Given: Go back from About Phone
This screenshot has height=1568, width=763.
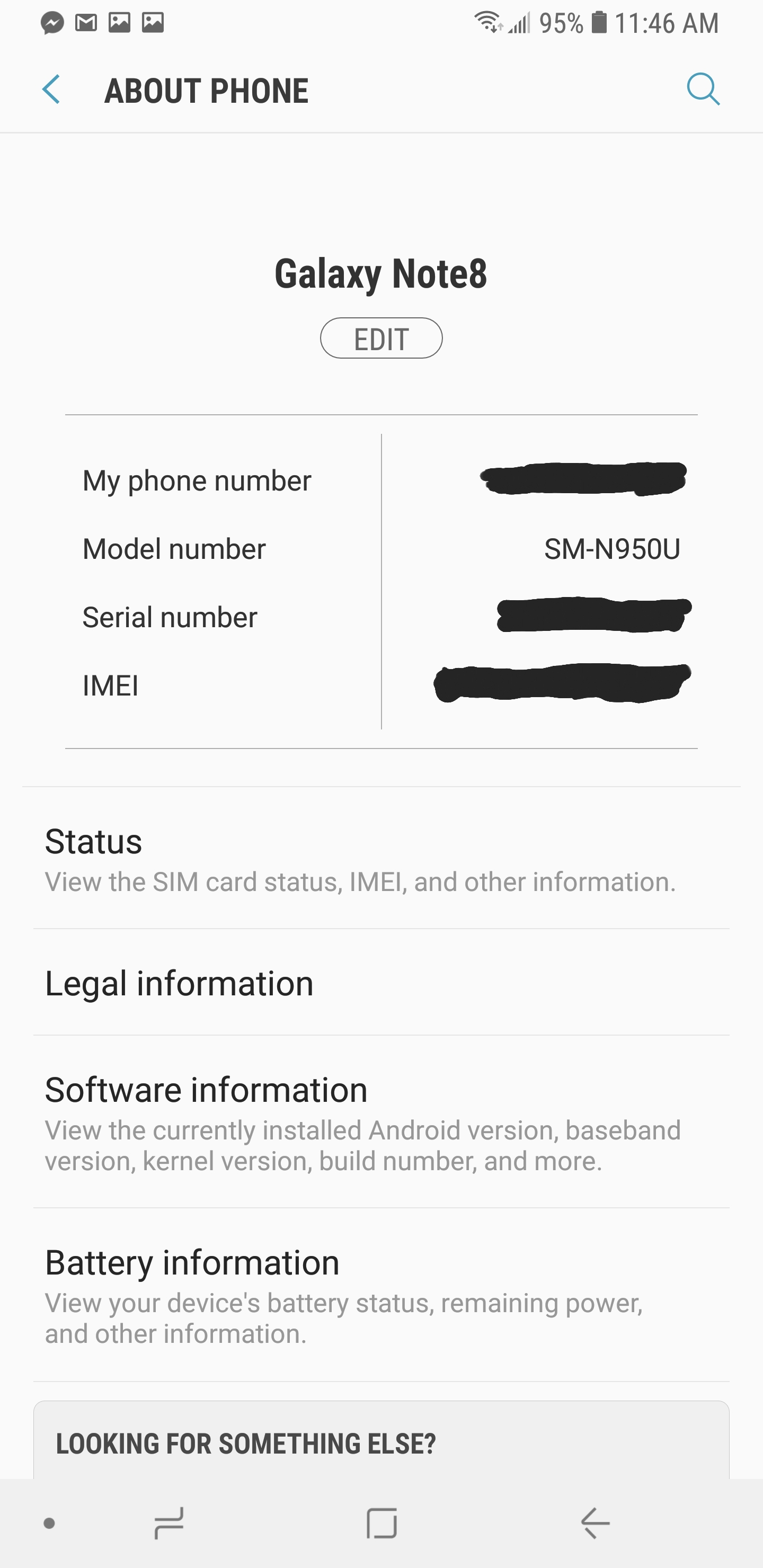Looking at the screenshot, I should 52,90.
